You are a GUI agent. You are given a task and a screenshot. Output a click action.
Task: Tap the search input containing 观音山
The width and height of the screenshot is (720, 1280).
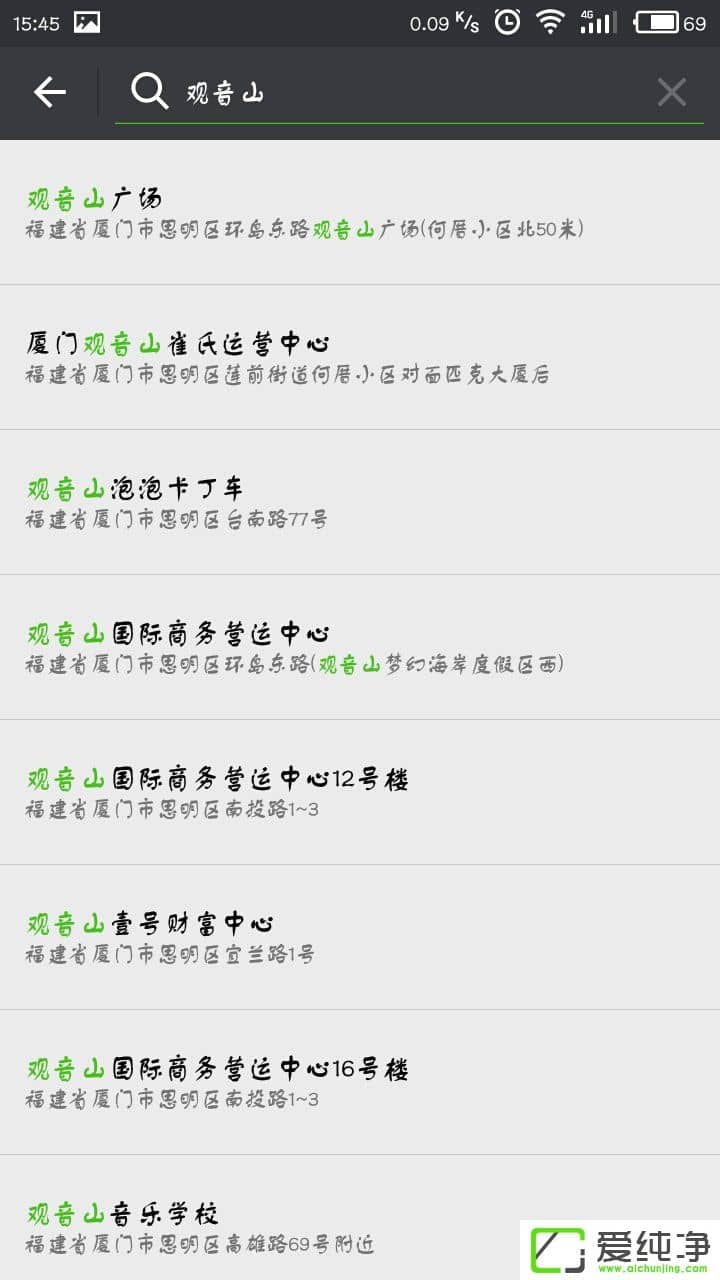tap(300, 91)
